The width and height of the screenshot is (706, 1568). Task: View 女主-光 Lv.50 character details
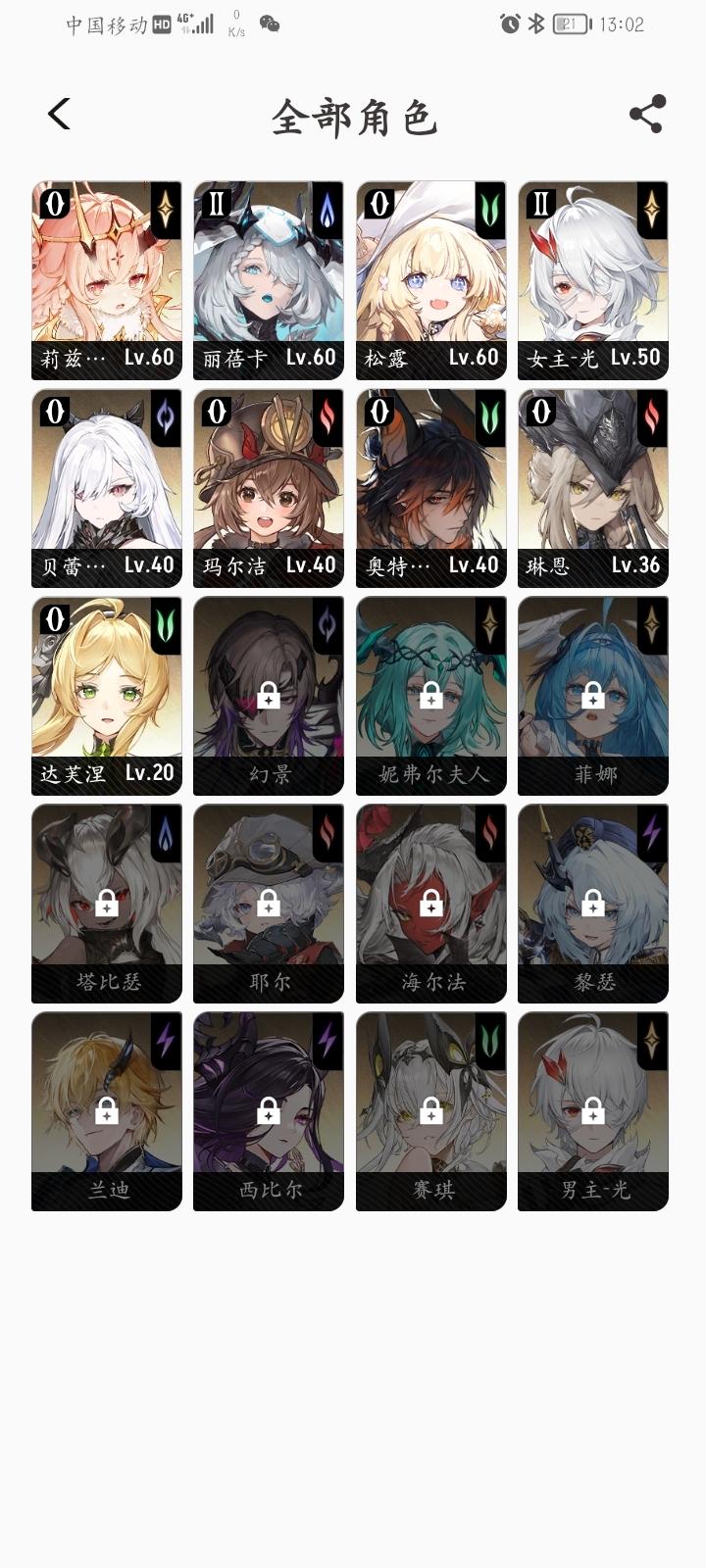coord(593,280)
